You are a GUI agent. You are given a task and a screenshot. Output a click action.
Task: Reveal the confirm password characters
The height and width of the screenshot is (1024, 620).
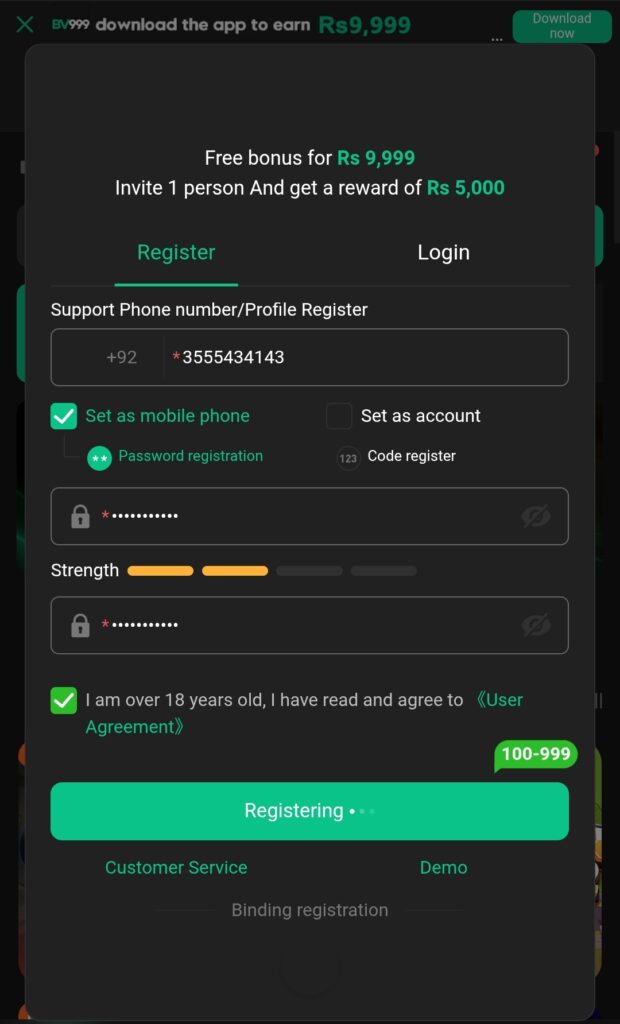(536, 625)
